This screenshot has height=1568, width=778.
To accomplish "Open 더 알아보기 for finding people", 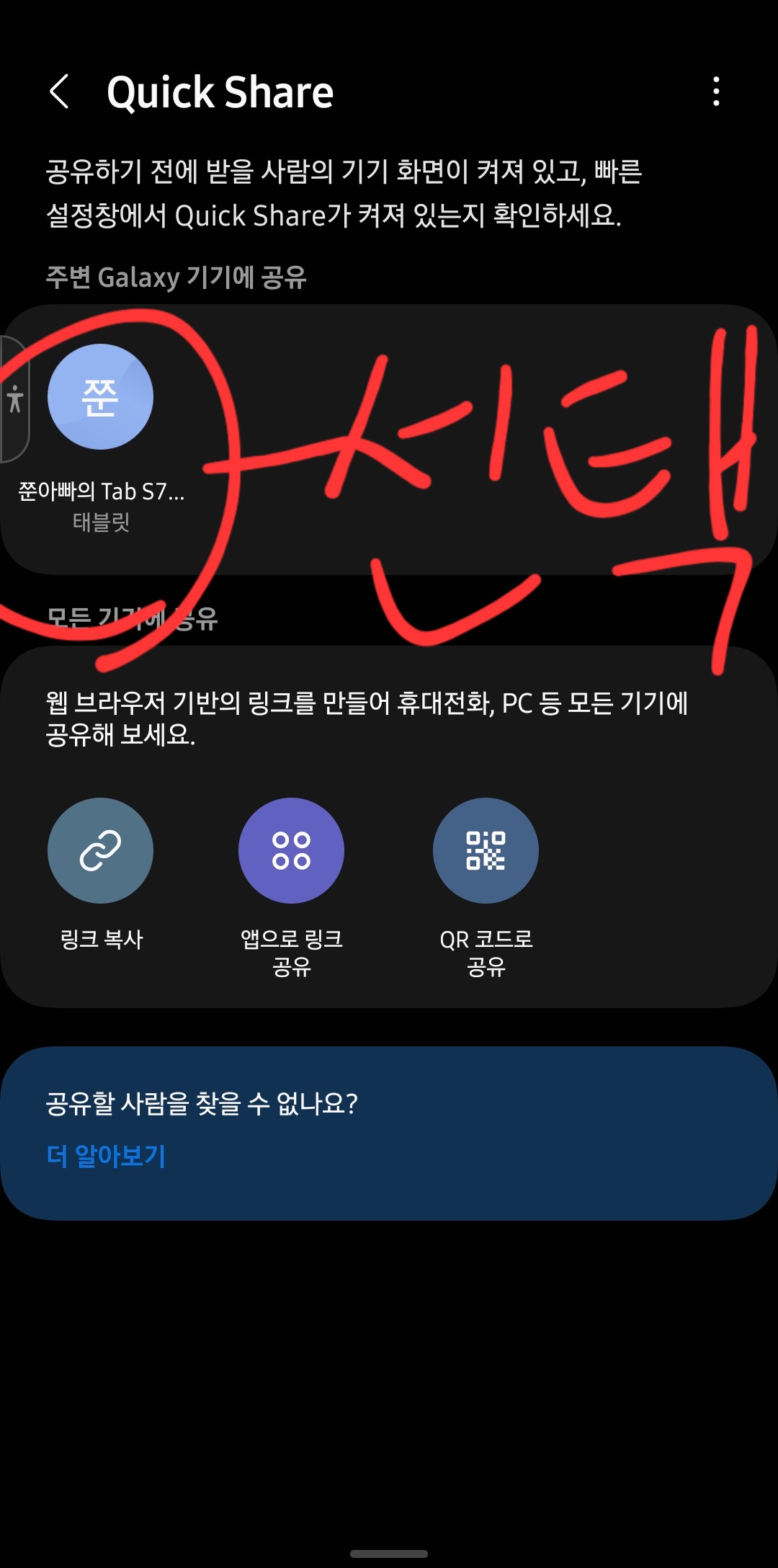I will 106,1153.
